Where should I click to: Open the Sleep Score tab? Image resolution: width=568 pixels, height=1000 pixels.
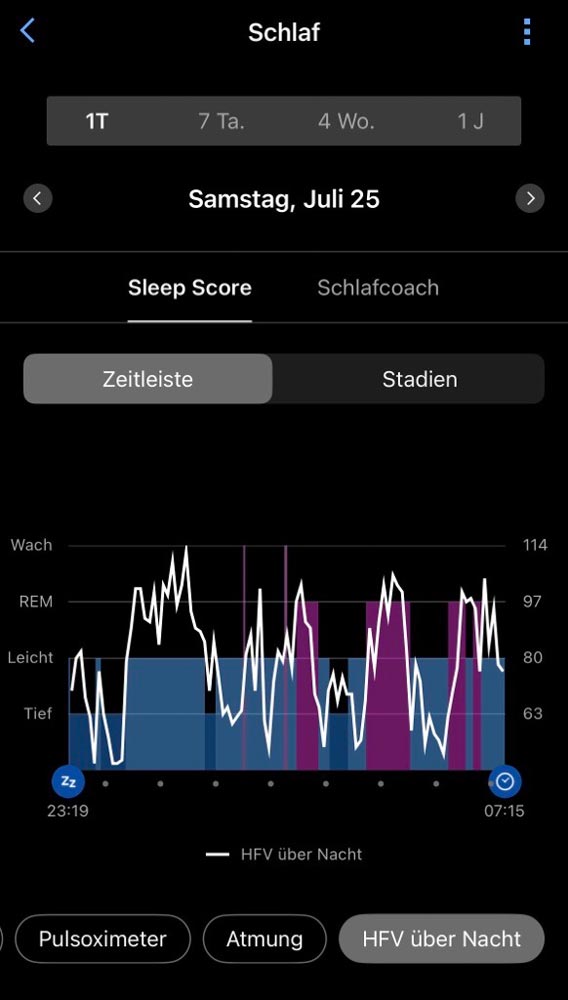[x=190, y=288]
